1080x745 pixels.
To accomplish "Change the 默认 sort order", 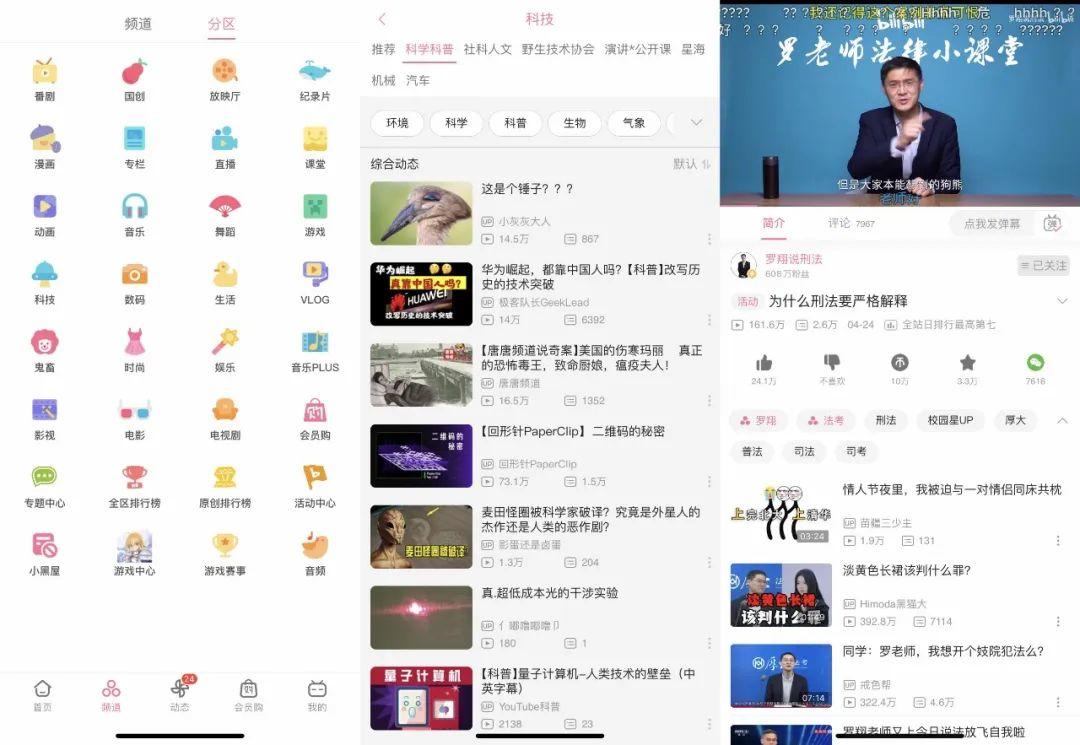I will [691, 164].
